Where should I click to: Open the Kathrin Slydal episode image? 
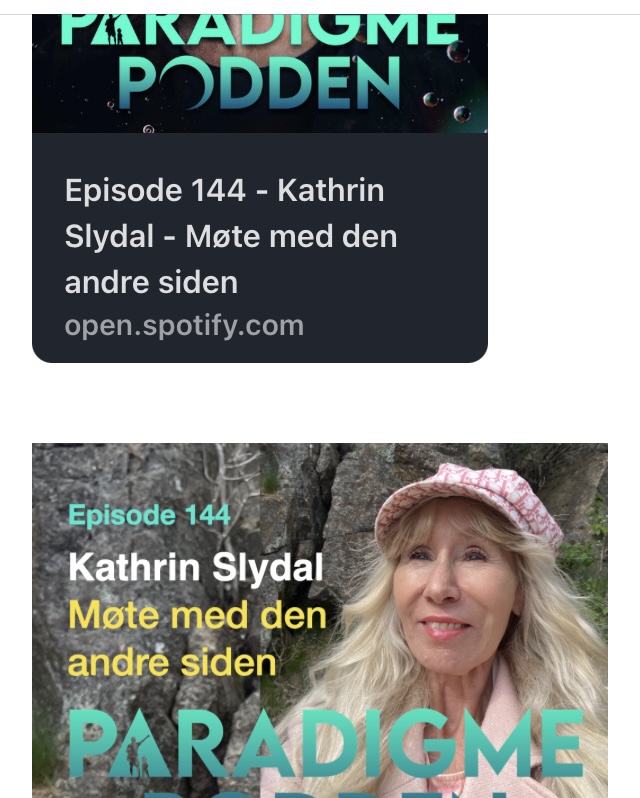click(x=319, y=620)
